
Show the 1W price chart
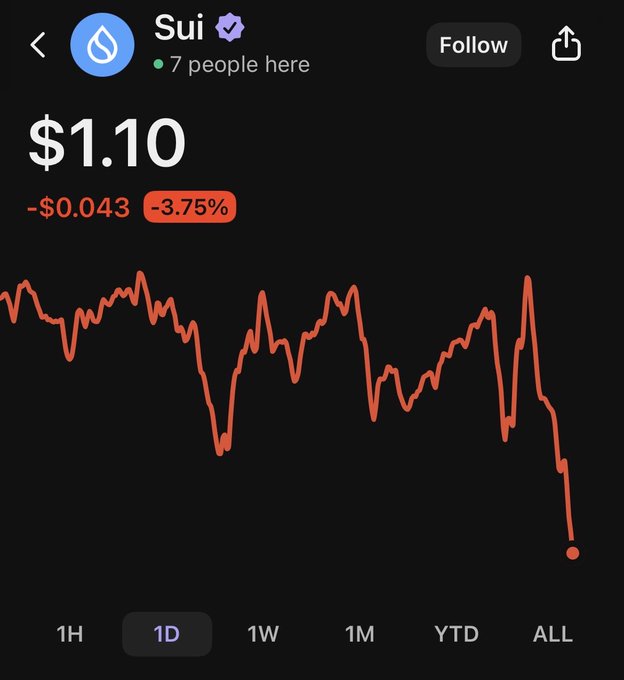coord(263,634)
